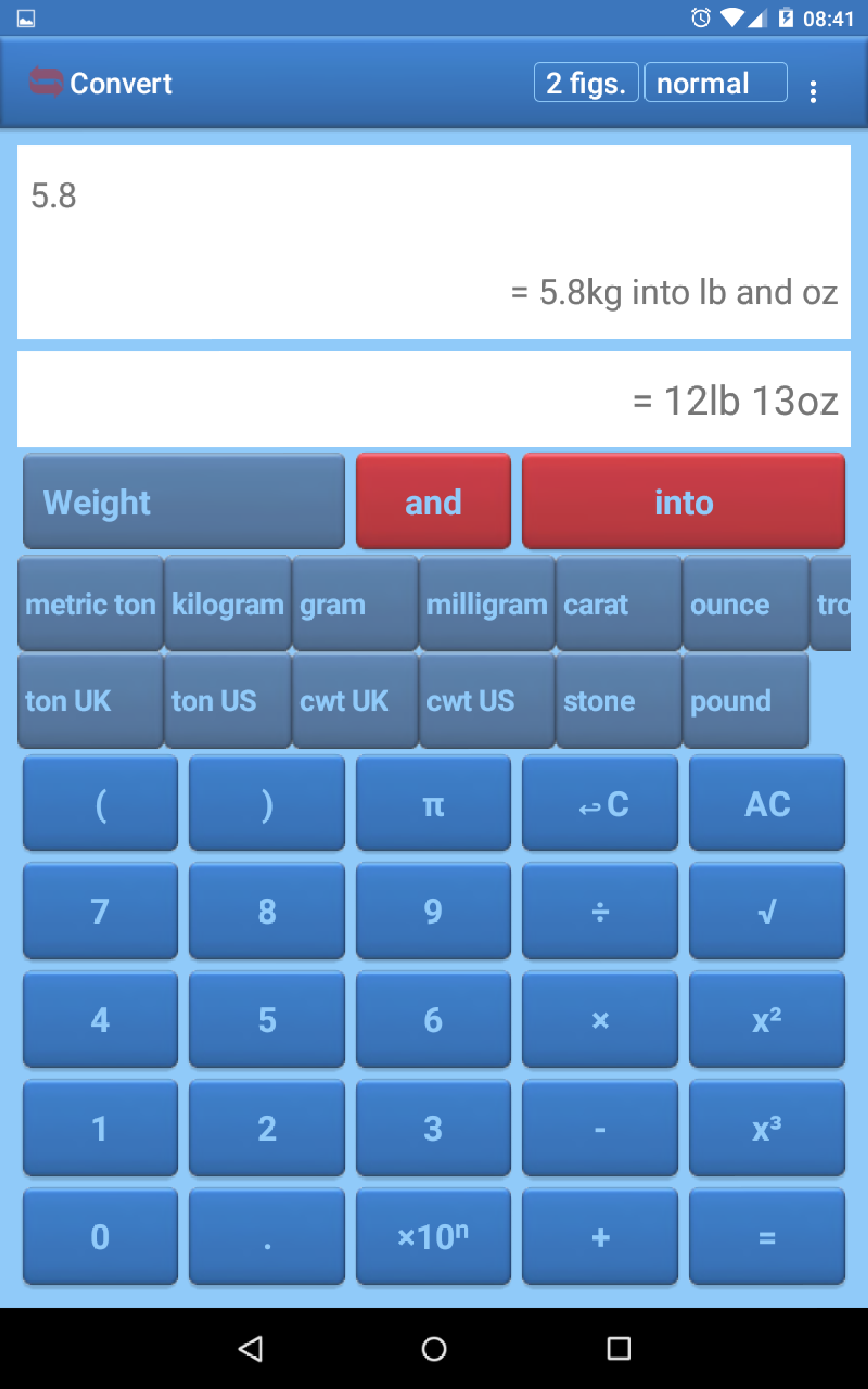Delete last entry with the C key
This screenshot has width=868, height=1389.
600,803
